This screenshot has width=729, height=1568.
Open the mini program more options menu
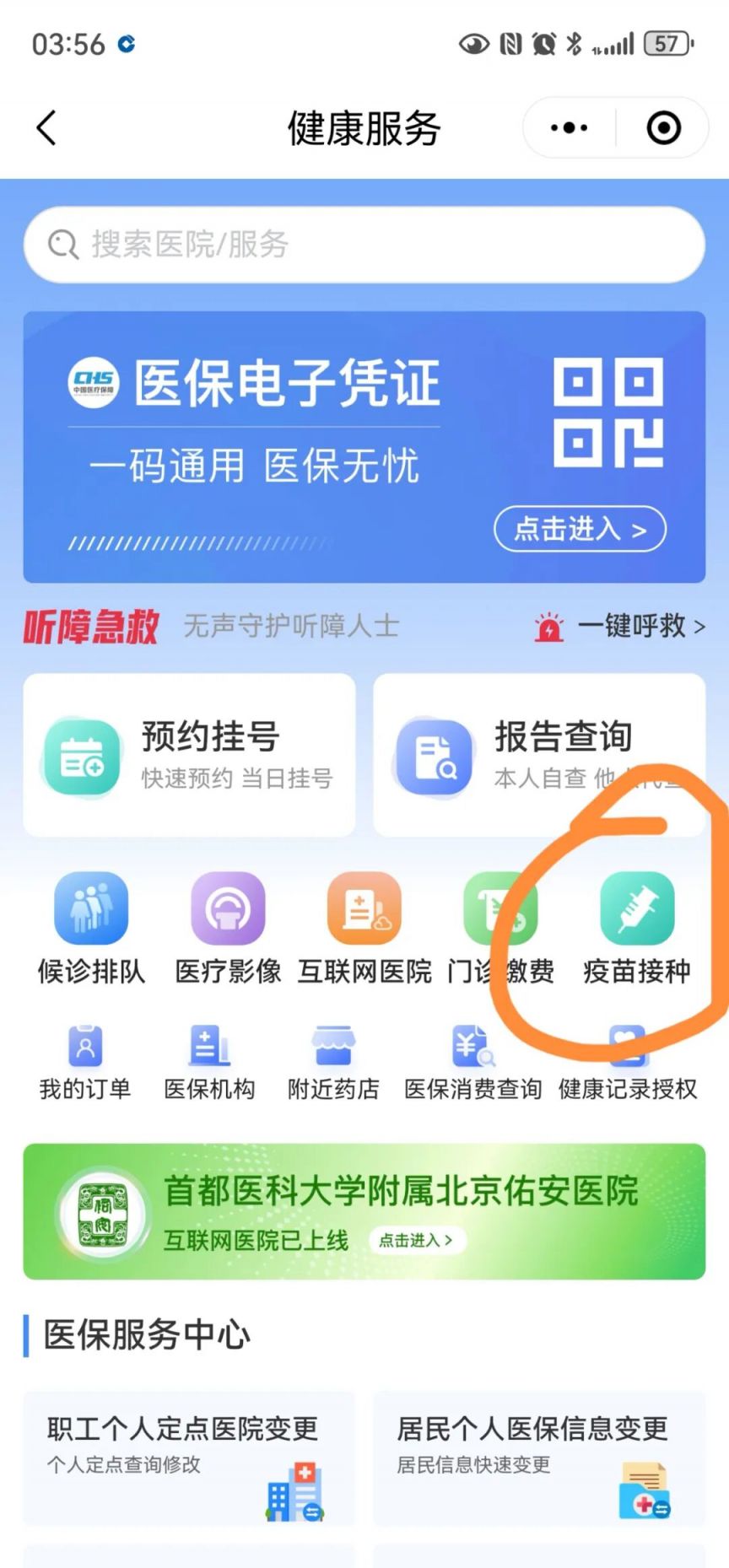pos(570,128)
